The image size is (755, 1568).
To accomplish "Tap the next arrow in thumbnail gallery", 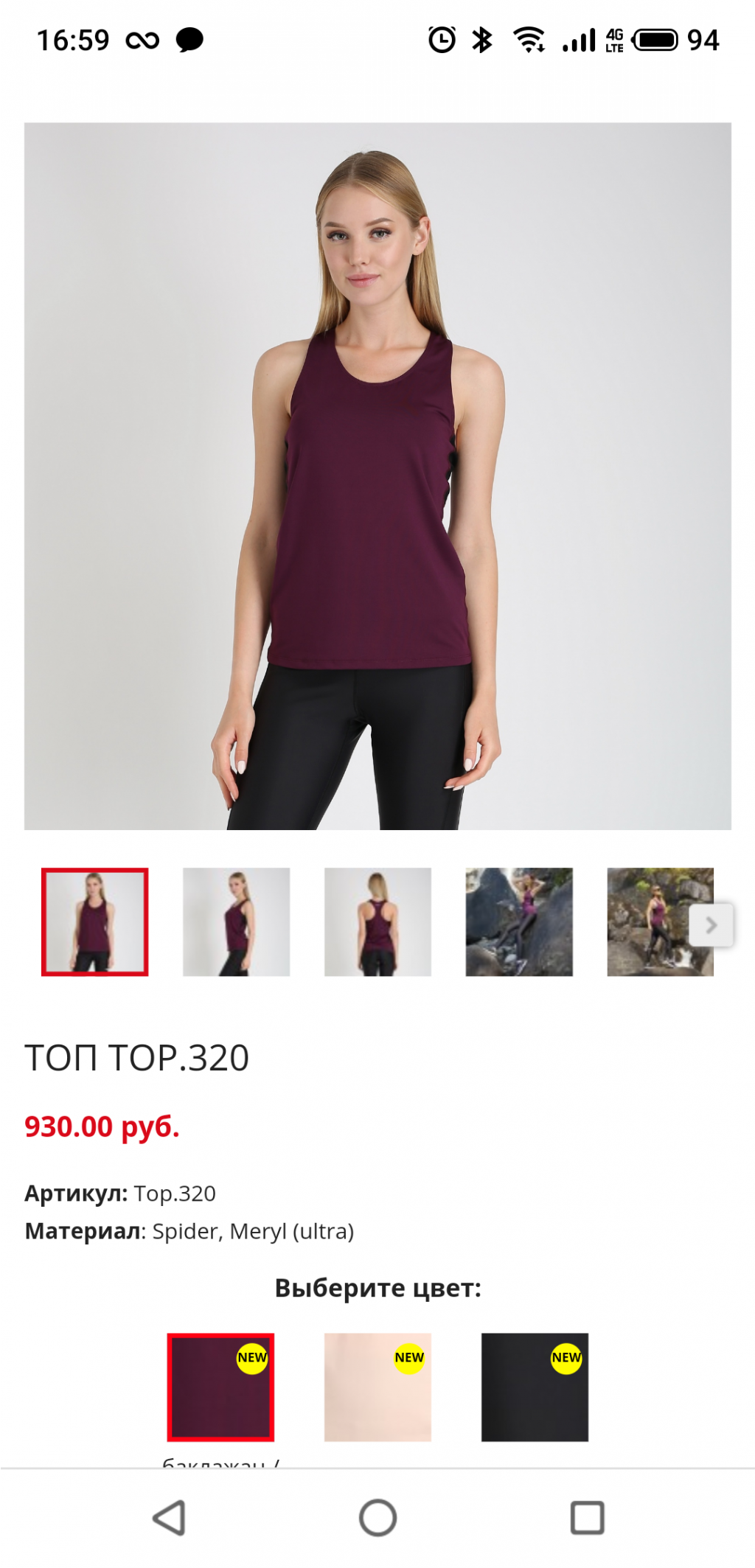I will coord(711,924).
